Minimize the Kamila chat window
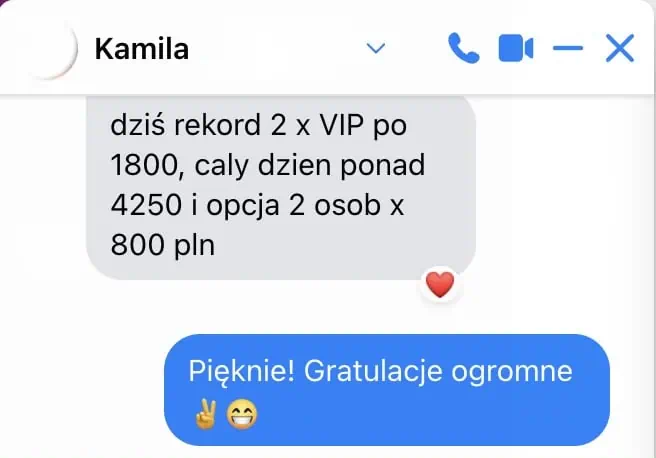 tap(568, 48)
